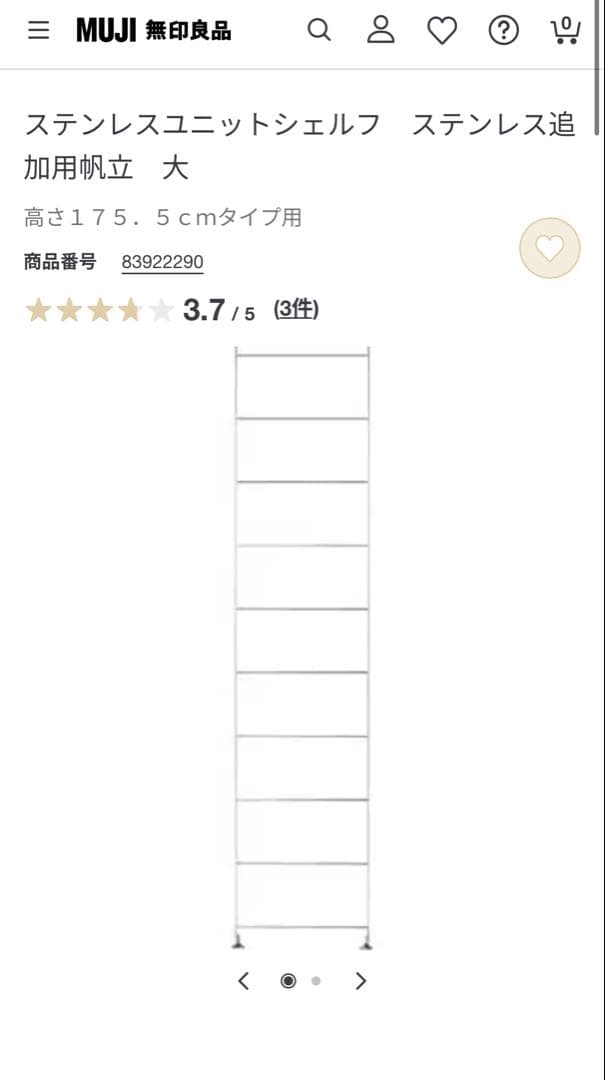The height and width of the screenshot is (1080, 605).
Task: Show the next product image
Action: coord(361,981)
